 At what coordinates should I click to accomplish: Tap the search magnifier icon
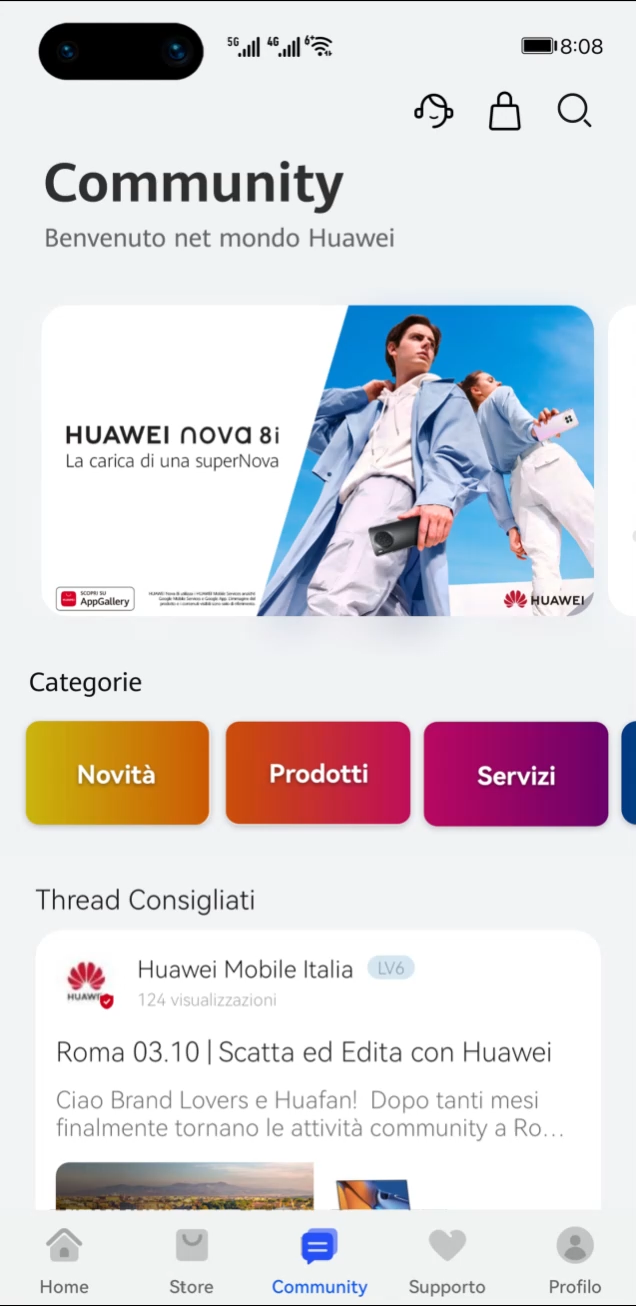(x=574, y=111)
